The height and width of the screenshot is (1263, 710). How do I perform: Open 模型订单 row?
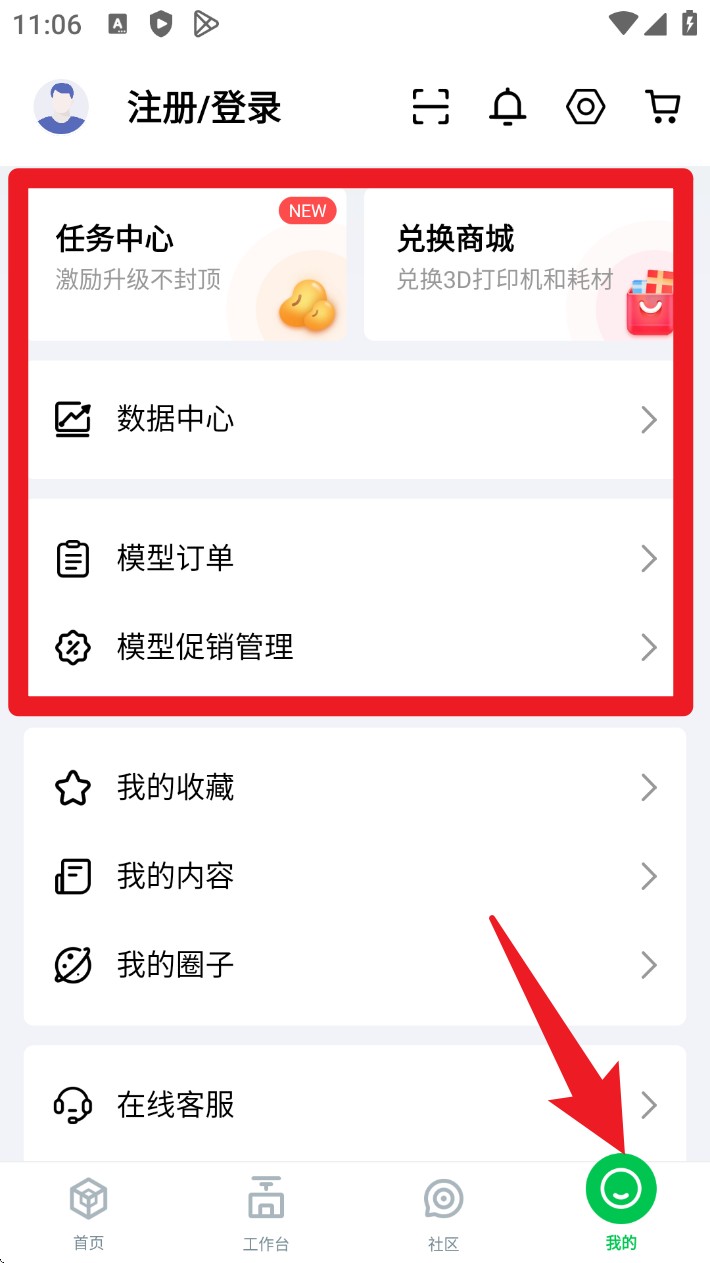point(350,558)
